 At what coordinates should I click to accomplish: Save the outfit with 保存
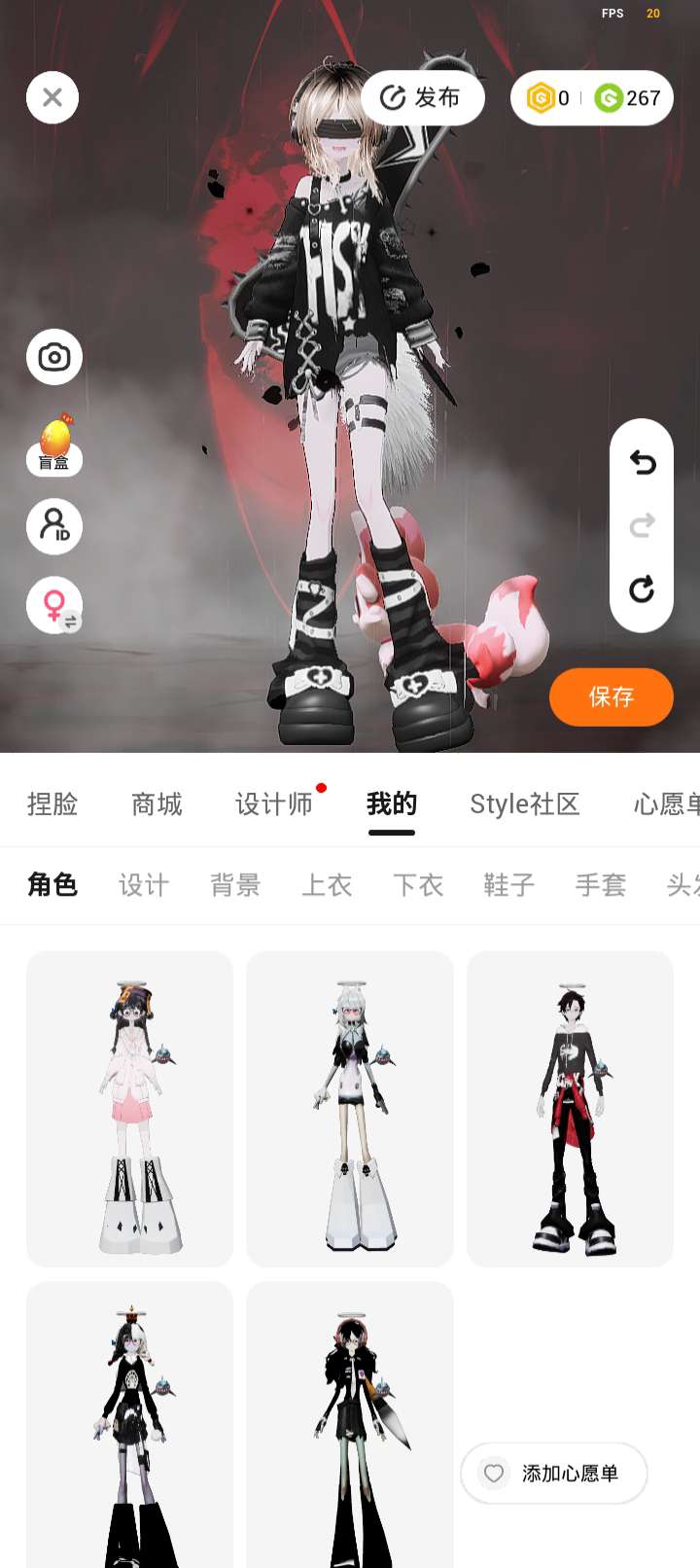pos(611,696)
